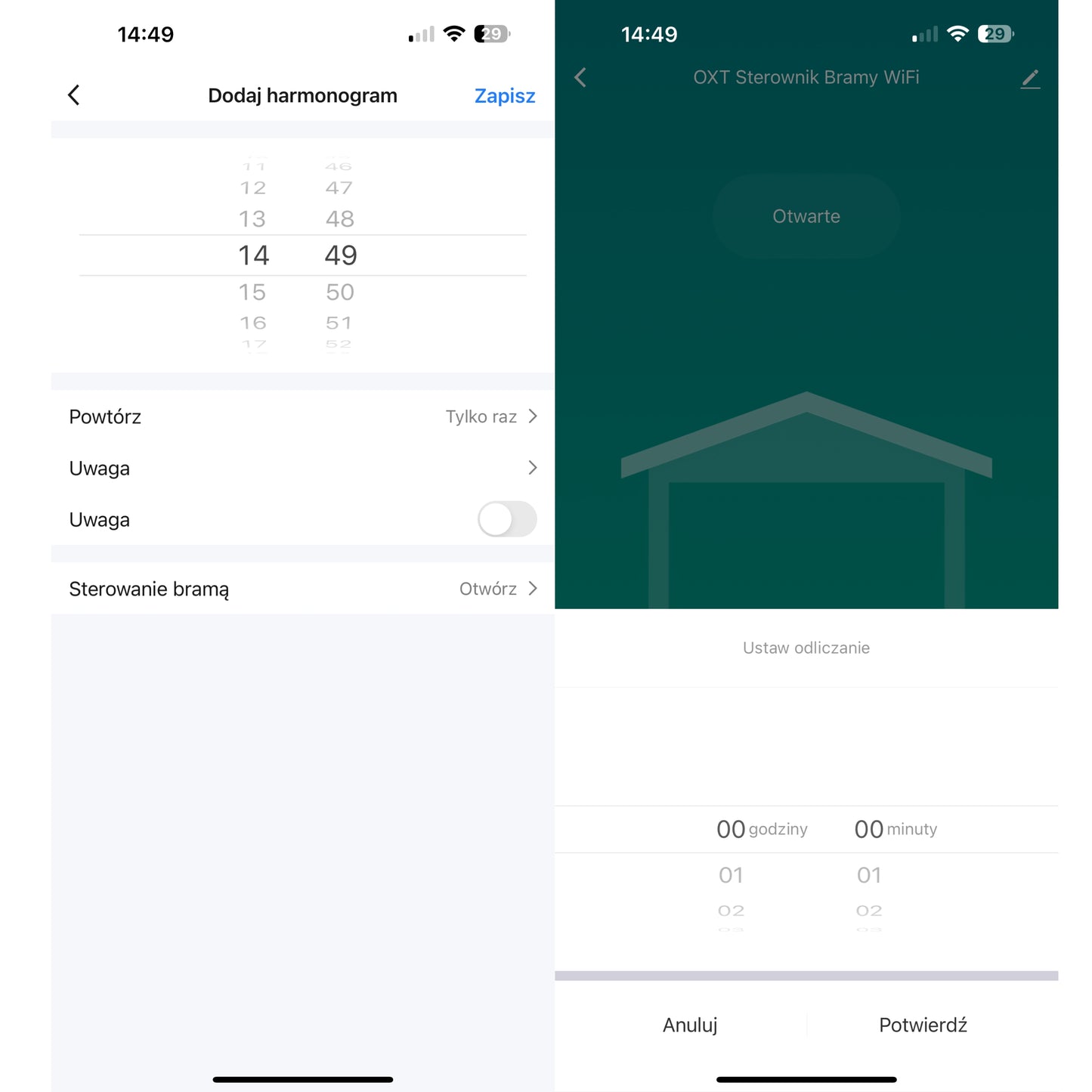Go back from Dodaj harmonogram screen
This screenshot has height=1092, width=1092.
pyautogui.click(x=74, y=95)
